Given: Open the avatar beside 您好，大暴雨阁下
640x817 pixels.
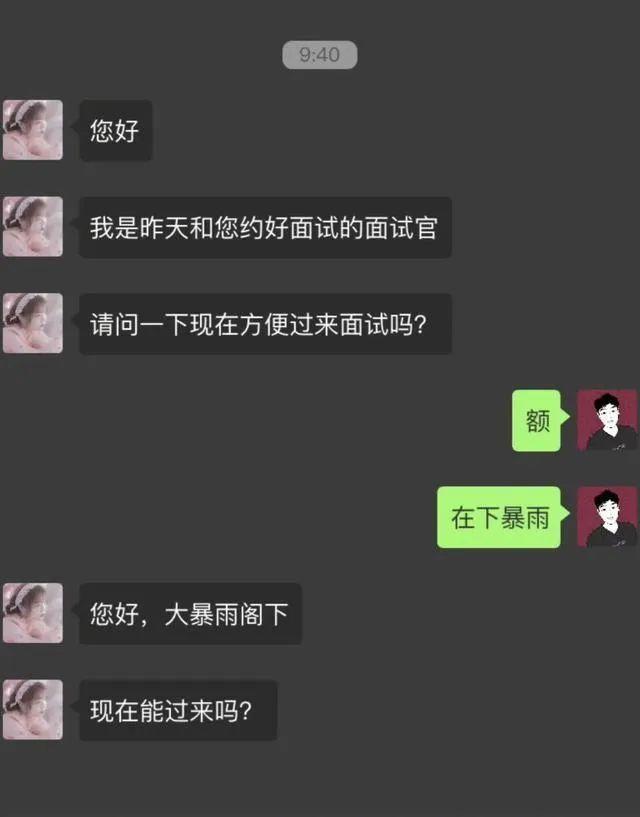Looking at the screenshot, I should pyautogui.click(x=32, y=613).
